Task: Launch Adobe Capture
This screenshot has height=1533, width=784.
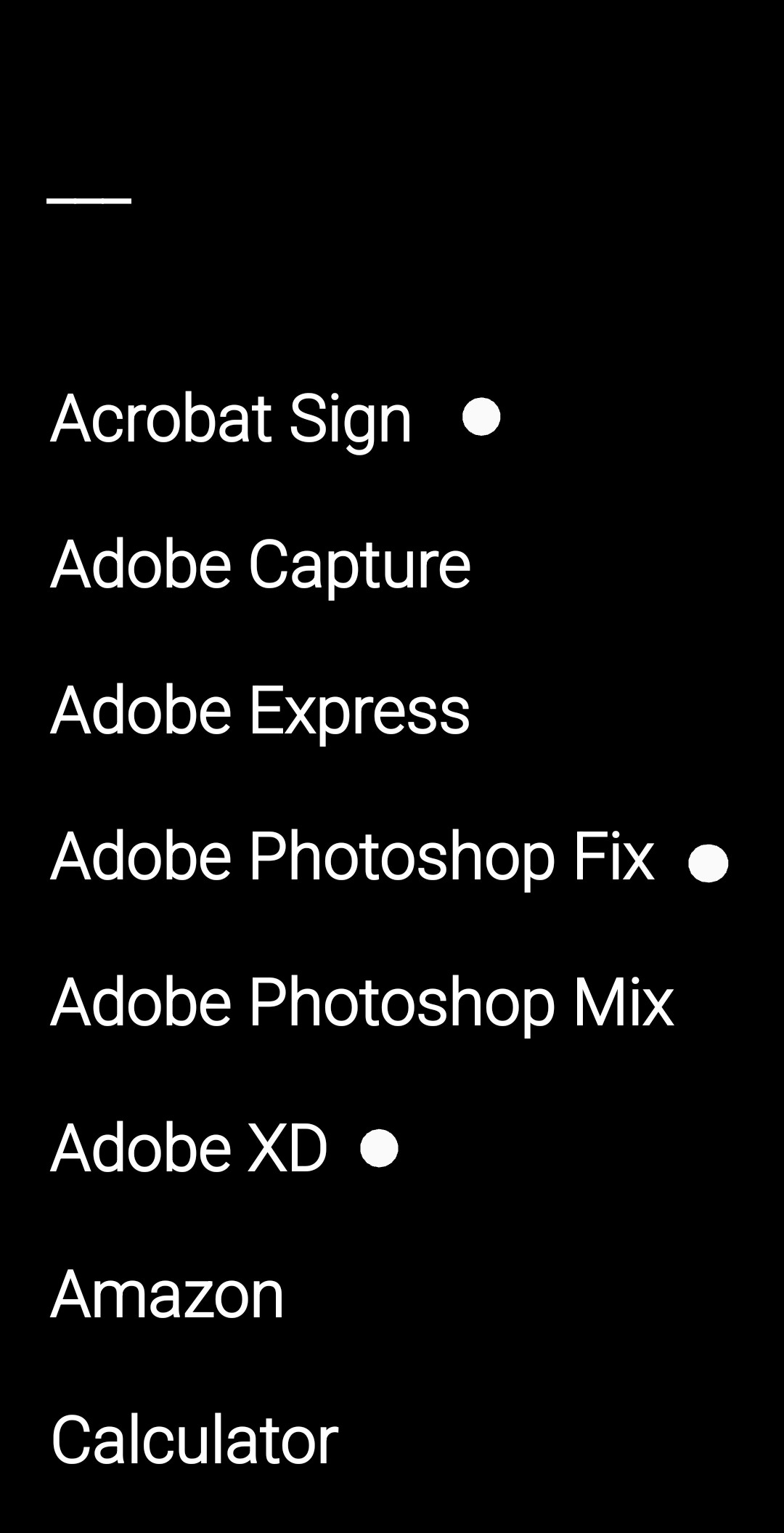Action: pos(261,565)
